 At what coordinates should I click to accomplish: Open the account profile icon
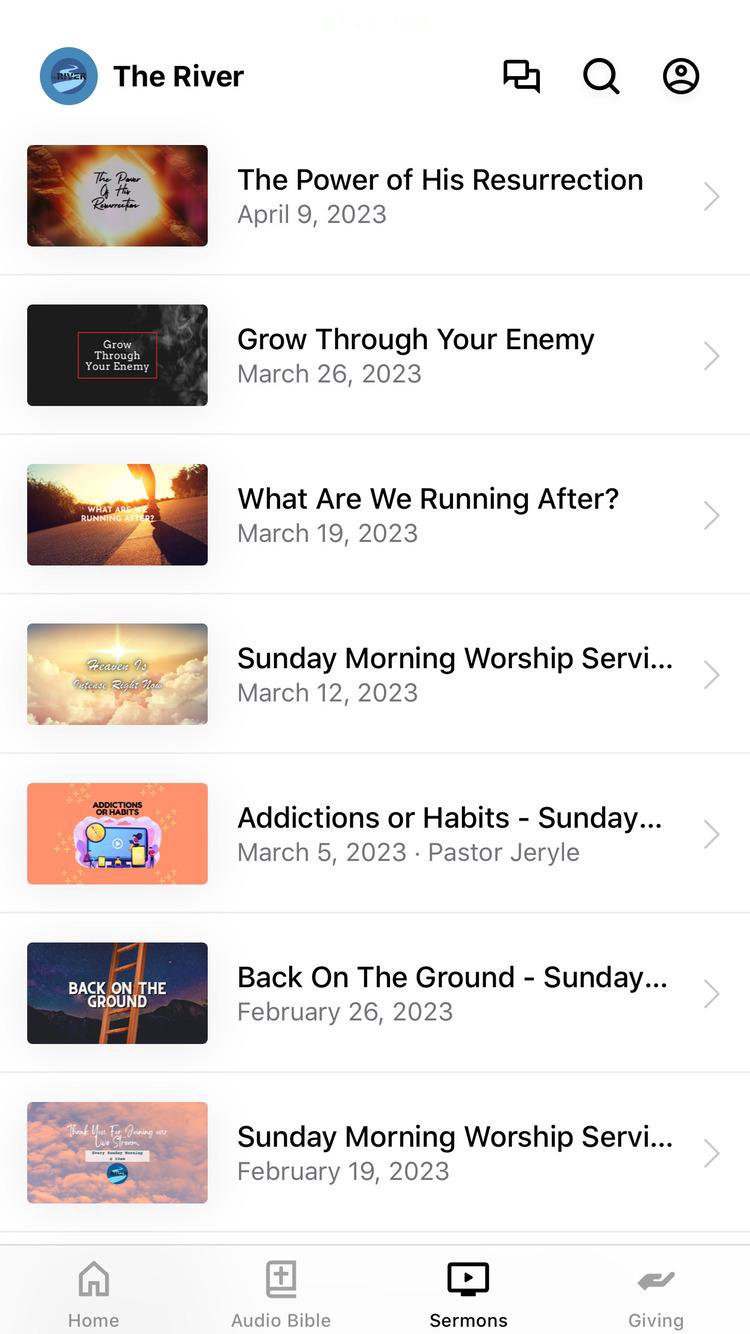(x=681, y=76)
